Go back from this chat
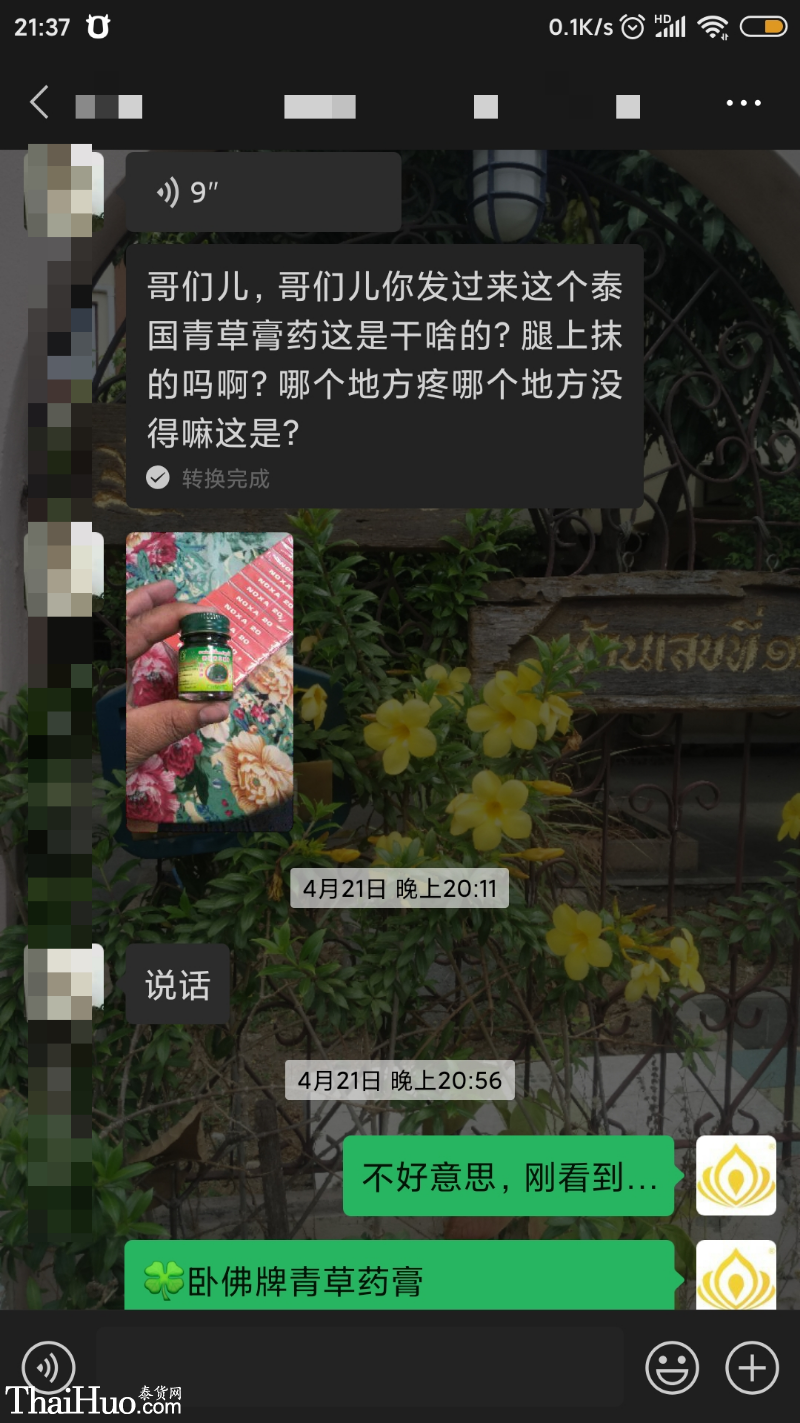 tap(39, 102)
